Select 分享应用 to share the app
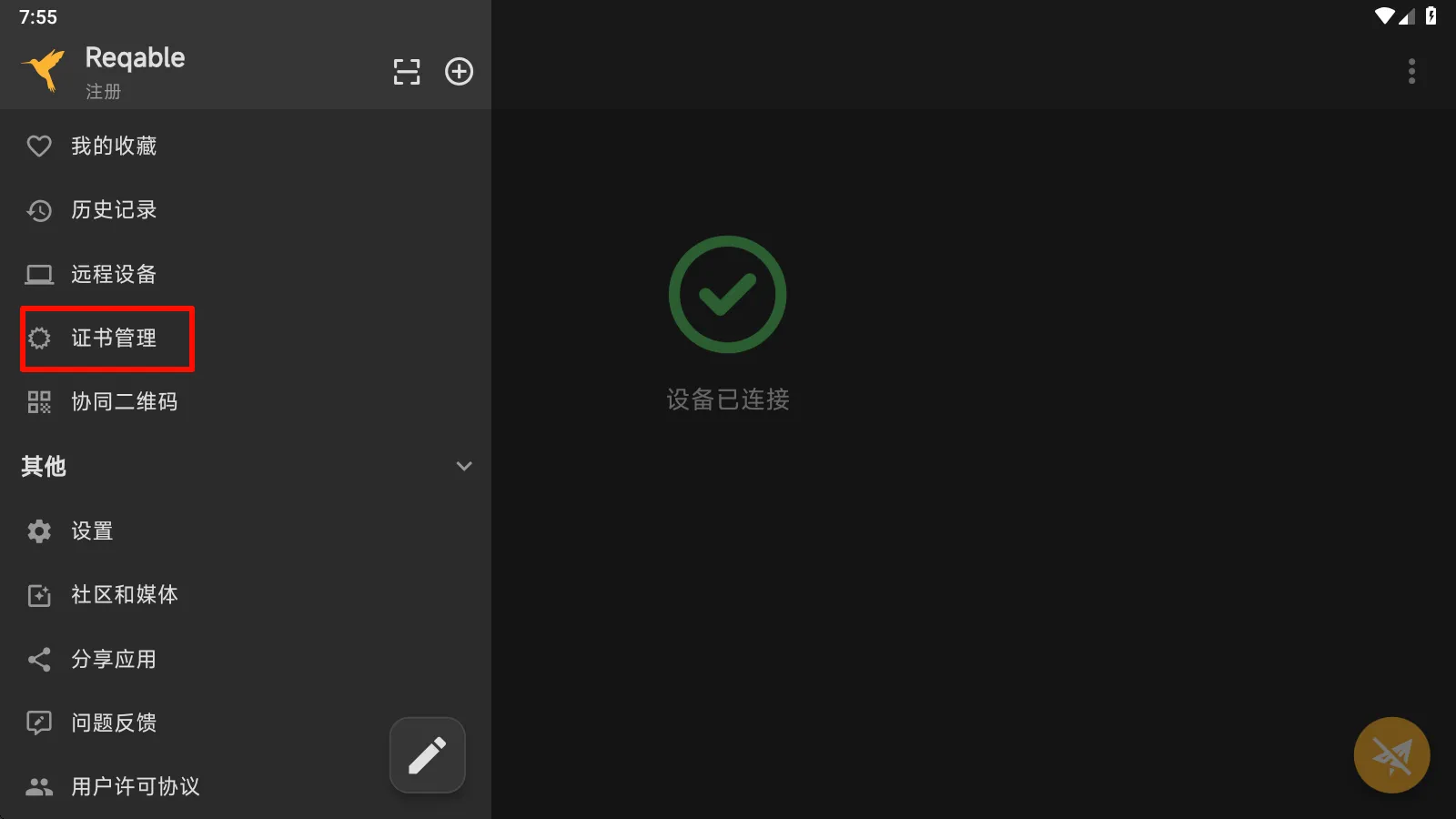The height and width of the screenshot is (819, 1456). [x=114, y=659]
